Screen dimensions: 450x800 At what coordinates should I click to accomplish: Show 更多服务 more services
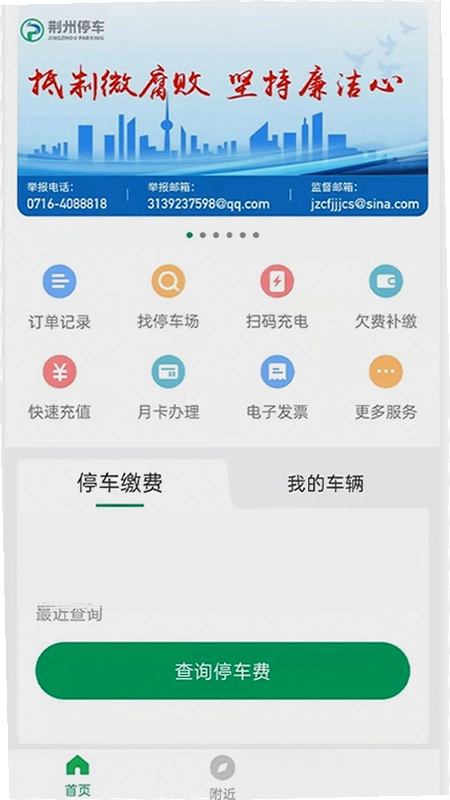coord(386,387)
